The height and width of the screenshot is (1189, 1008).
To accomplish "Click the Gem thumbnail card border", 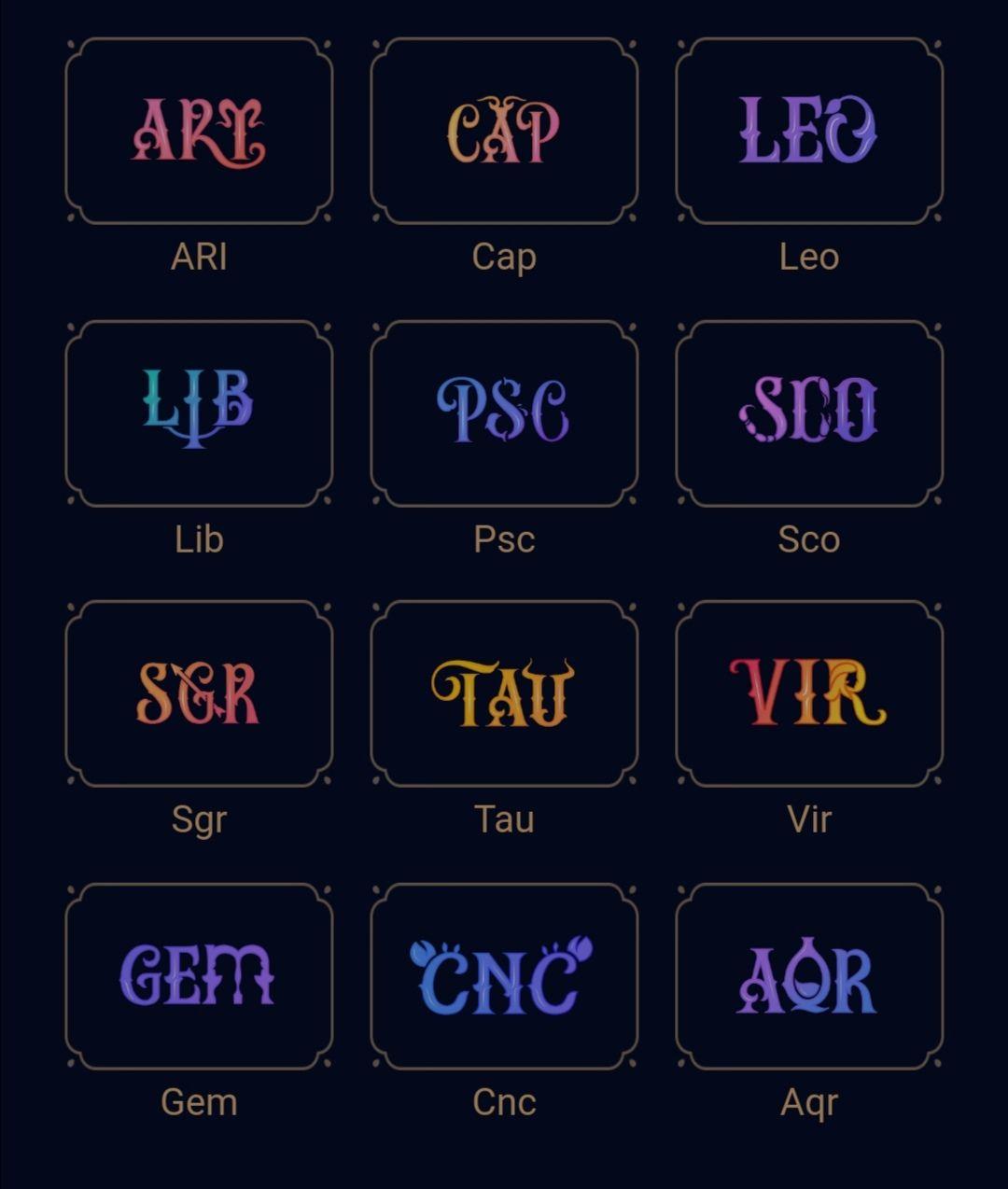I will (x=198, y=883).
